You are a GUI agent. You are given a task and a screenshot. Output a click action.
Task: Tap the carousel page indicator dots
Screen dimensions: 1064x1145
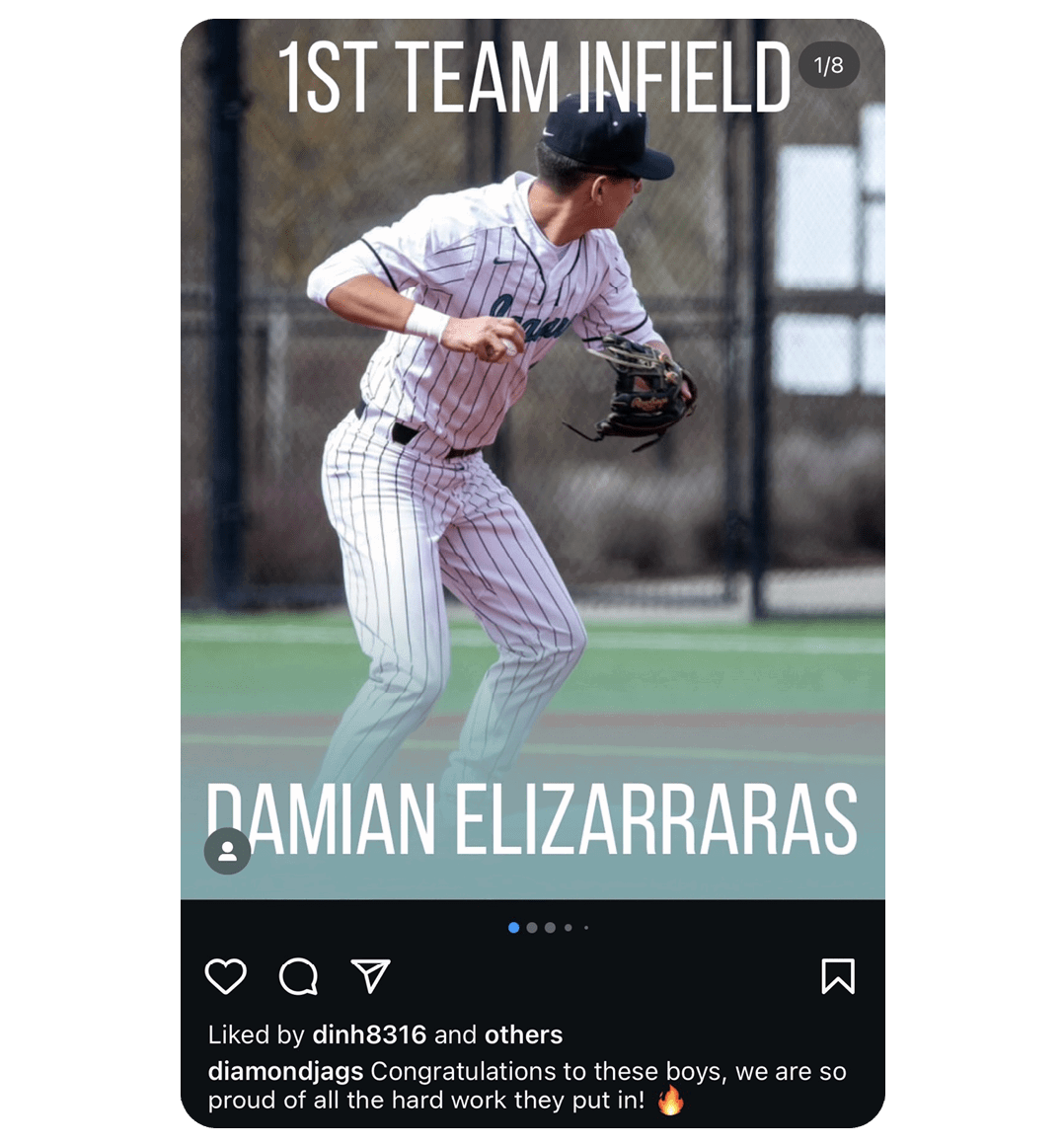[x=548, y=928]
